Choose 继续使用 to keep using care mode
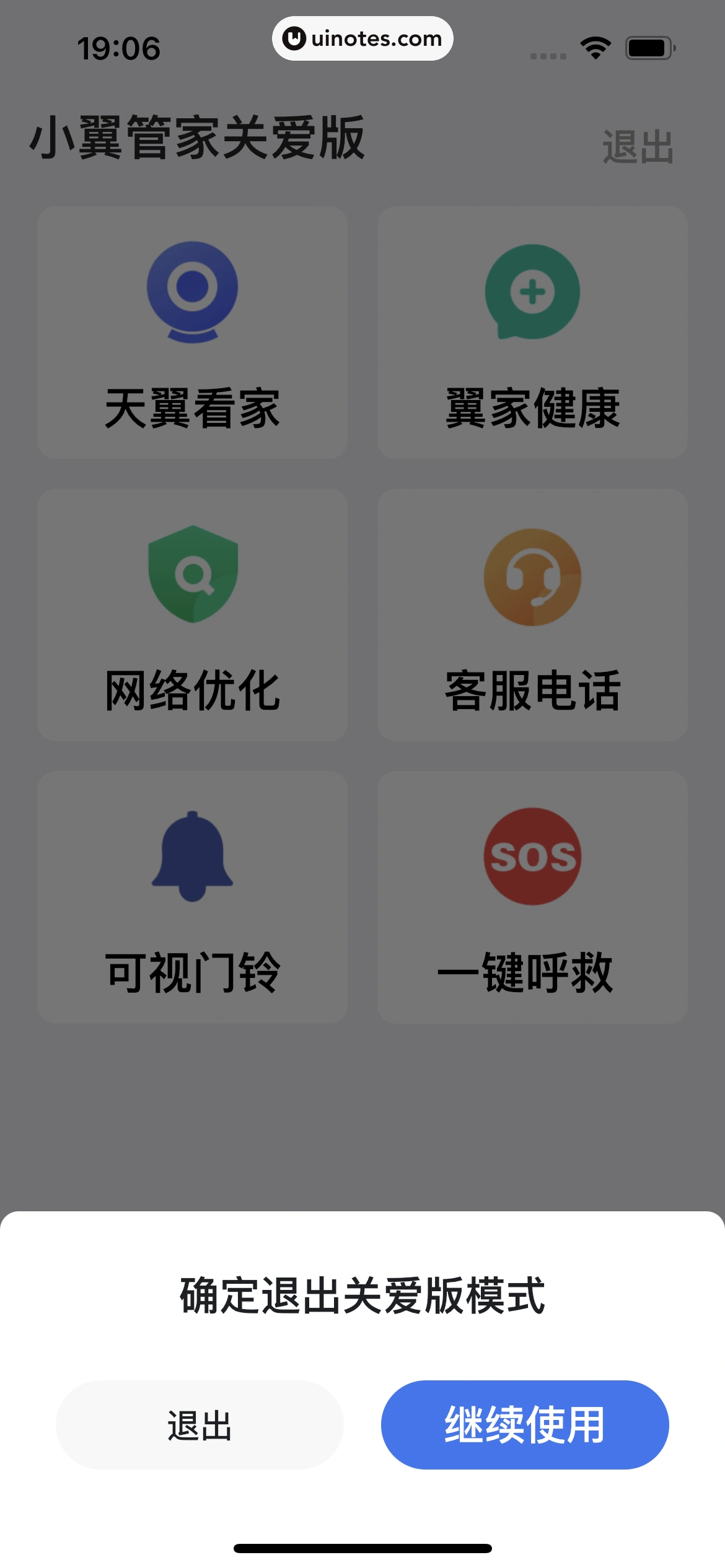 [x=524, y=1424]
